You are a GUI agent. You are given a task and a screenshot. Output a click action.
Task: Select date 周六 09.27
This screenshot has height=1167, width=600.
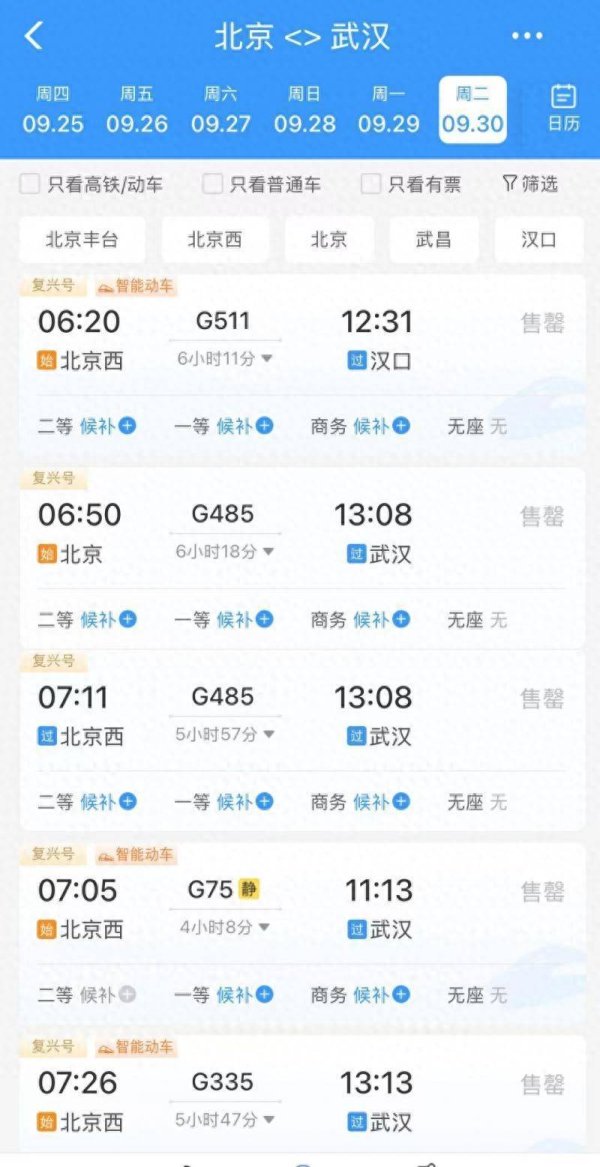click(221, 110)
